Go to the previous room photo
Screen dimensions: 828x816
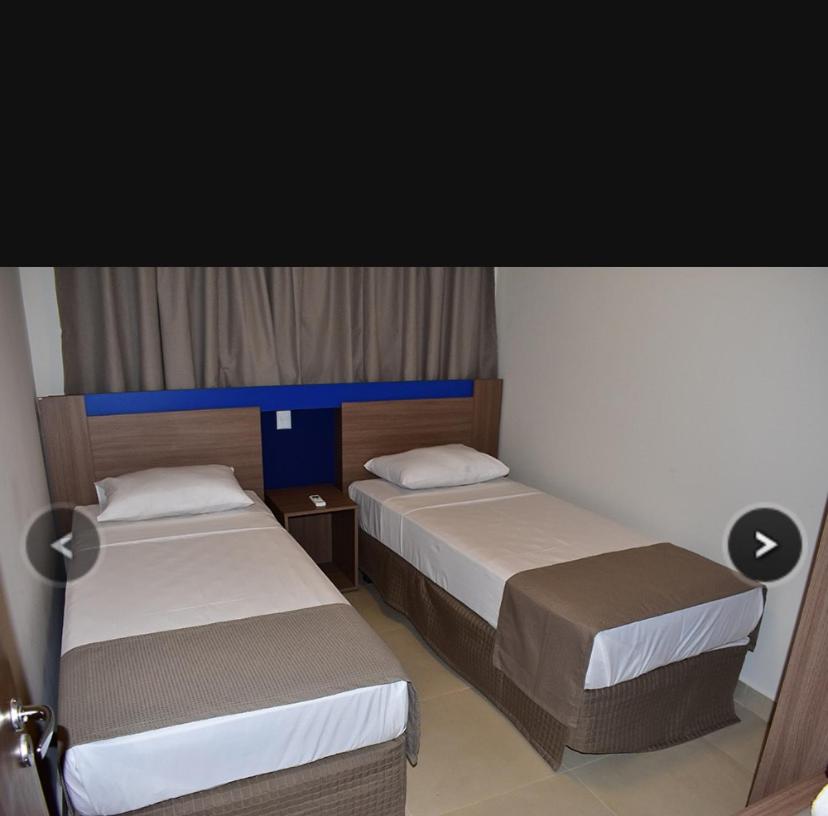[x=62, y=545]
